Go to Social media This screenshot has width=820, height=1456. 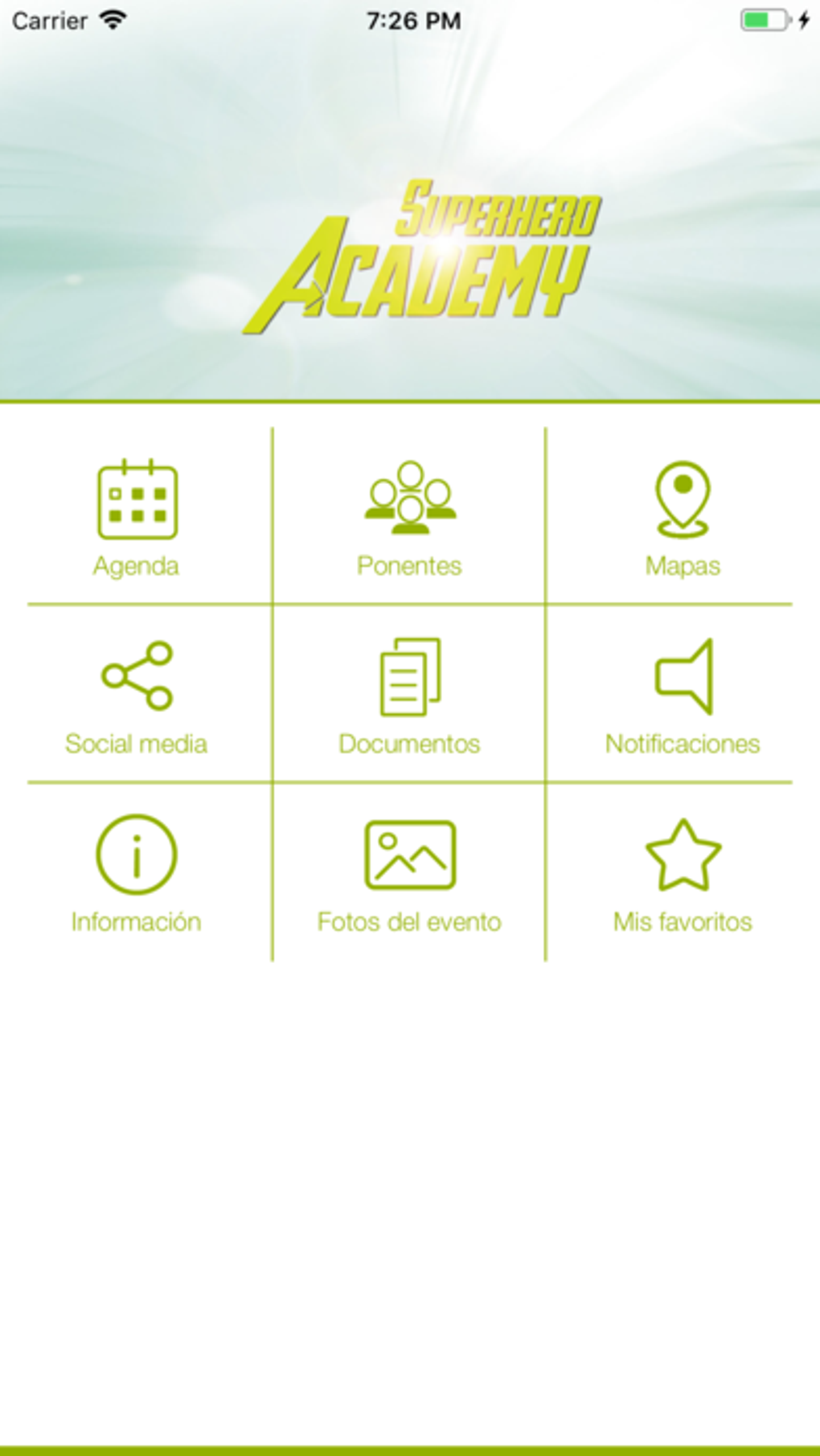click(137, 695)
